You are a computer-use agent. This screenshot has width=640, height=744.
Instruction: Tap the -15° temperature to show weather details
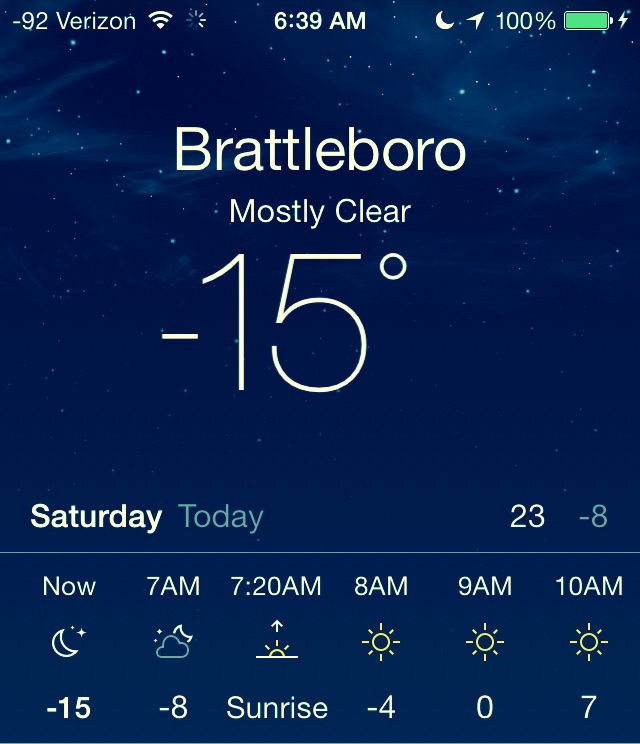[286, 320]
